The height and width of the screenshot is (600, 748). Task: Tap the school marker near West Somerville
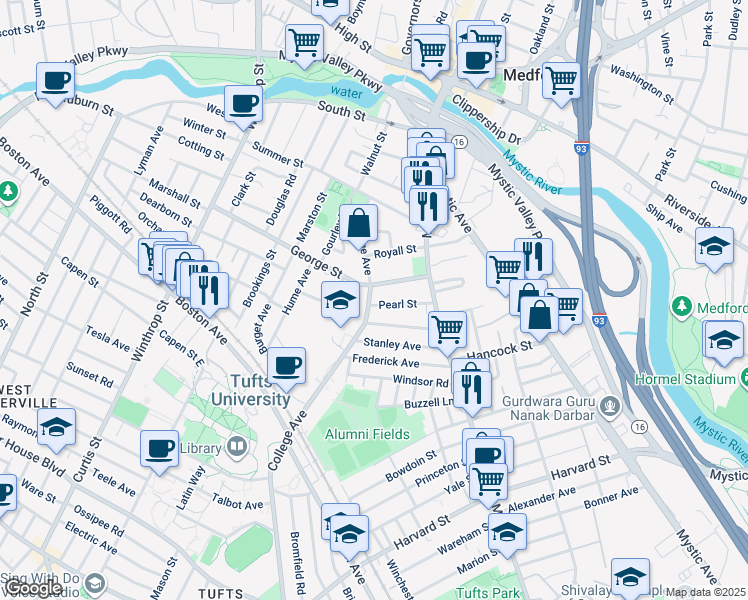pos(57,426)
